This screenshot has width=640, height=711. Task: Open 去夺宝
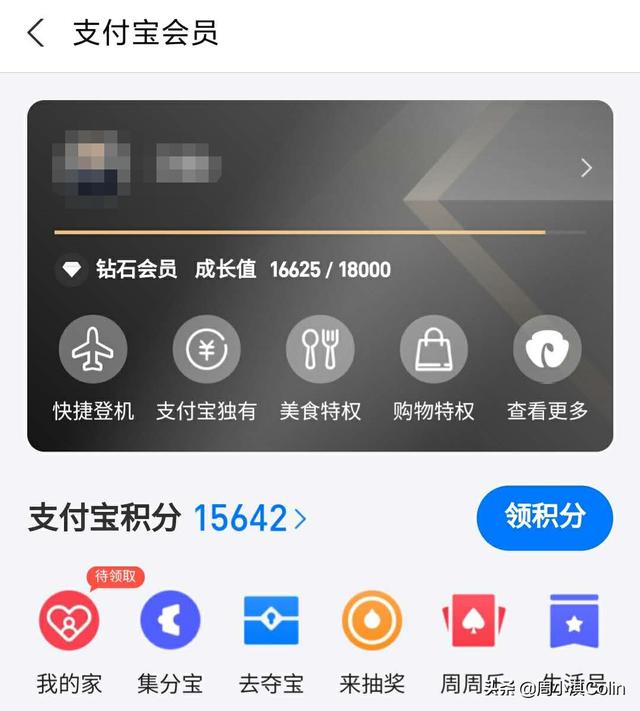click(271, 621)
